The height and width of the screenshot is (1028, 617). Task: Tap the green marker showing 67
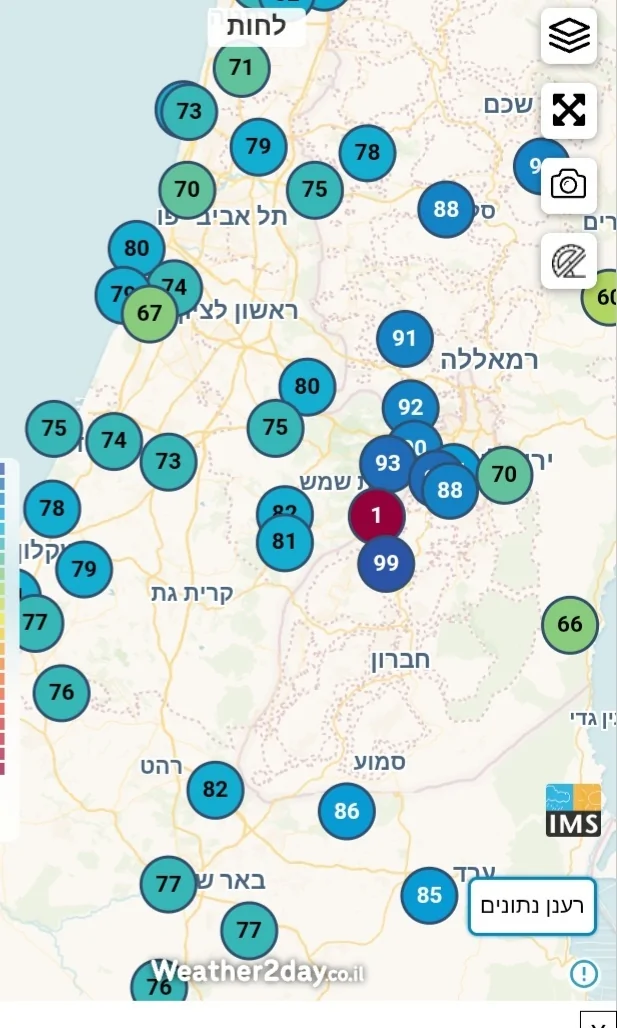149,314
